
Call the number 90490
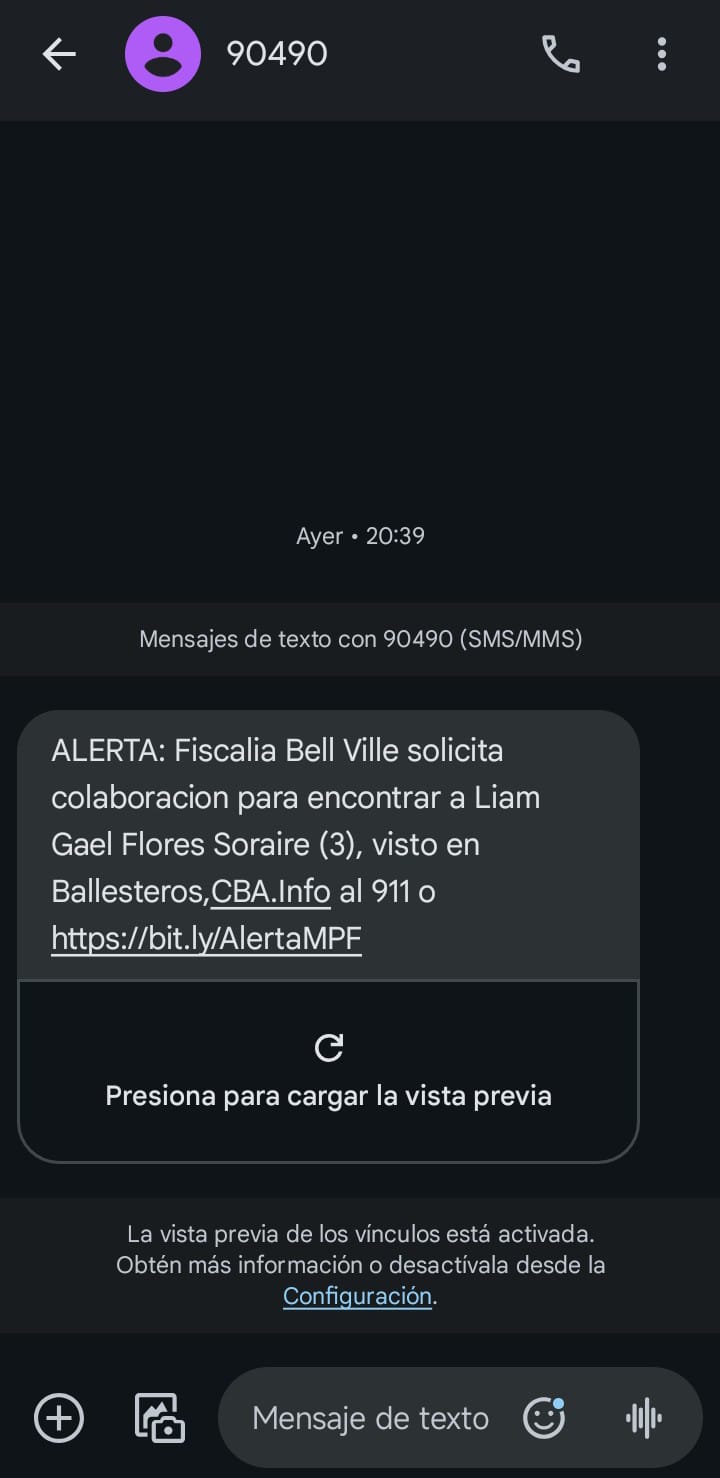[560, 54]
